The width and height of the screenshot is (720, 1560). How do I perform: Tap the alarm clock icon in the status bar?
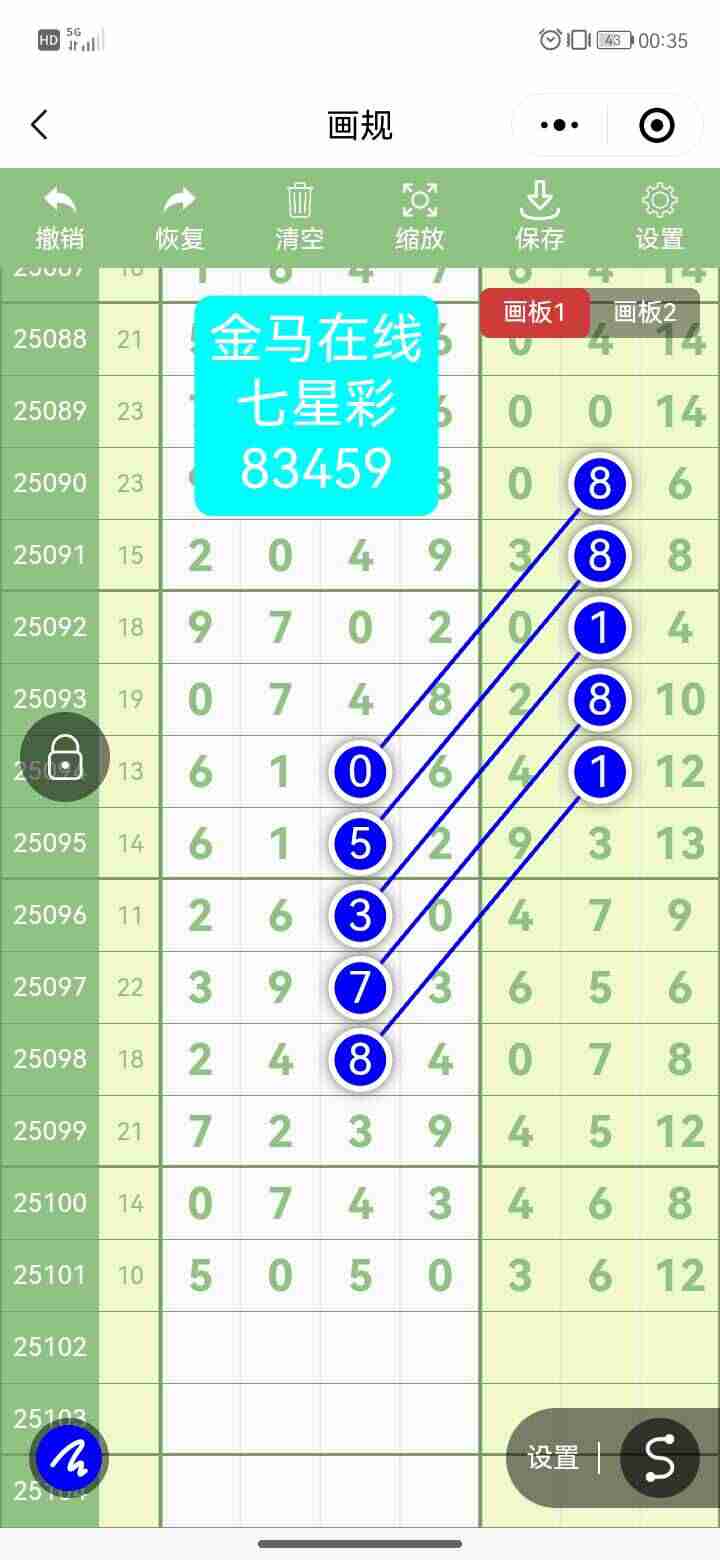(548, 38)
